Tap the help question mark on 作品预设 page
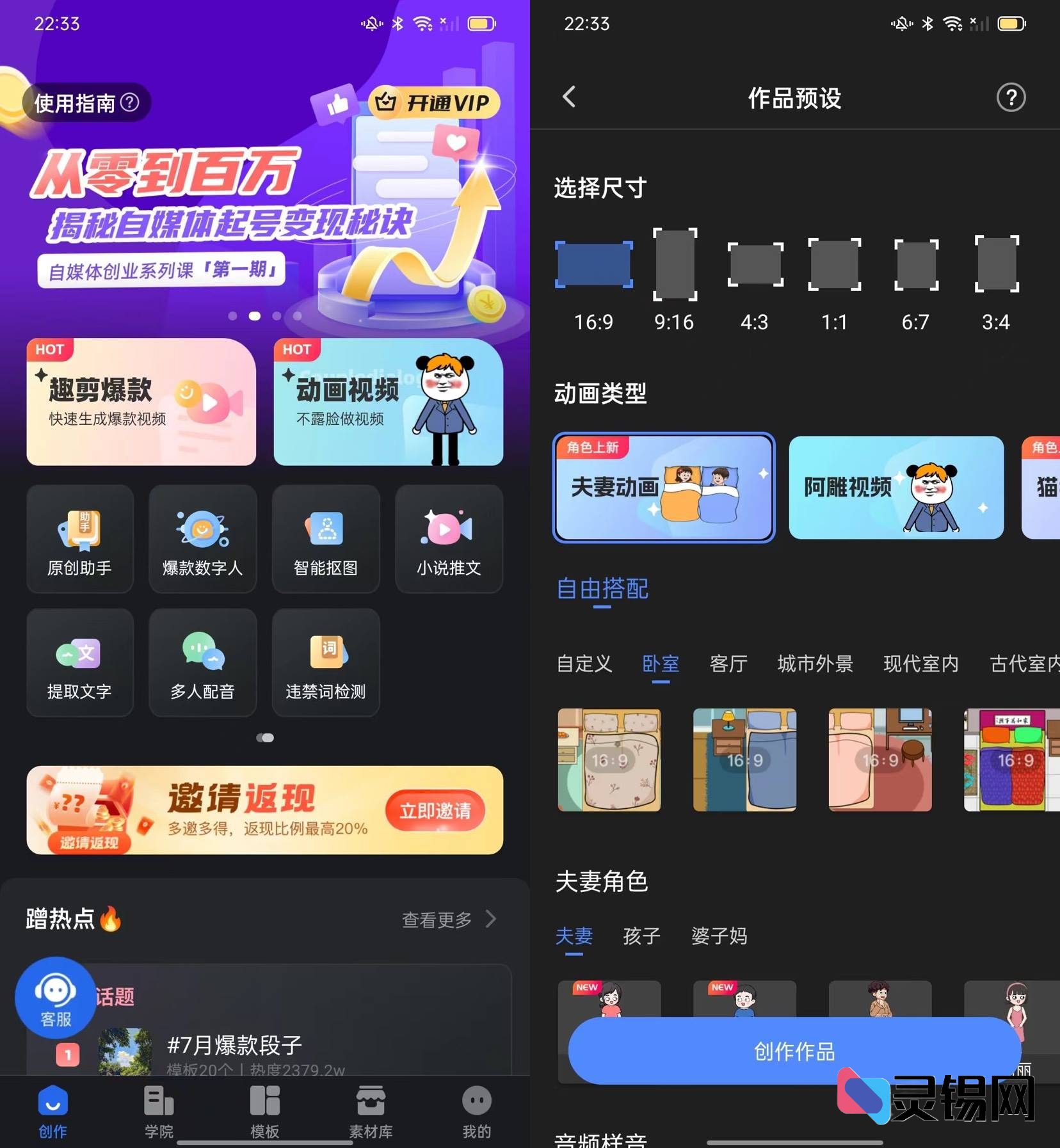Viewport: 1060px width, 1148px height. pyautogui.click(x=1011, y=97)
